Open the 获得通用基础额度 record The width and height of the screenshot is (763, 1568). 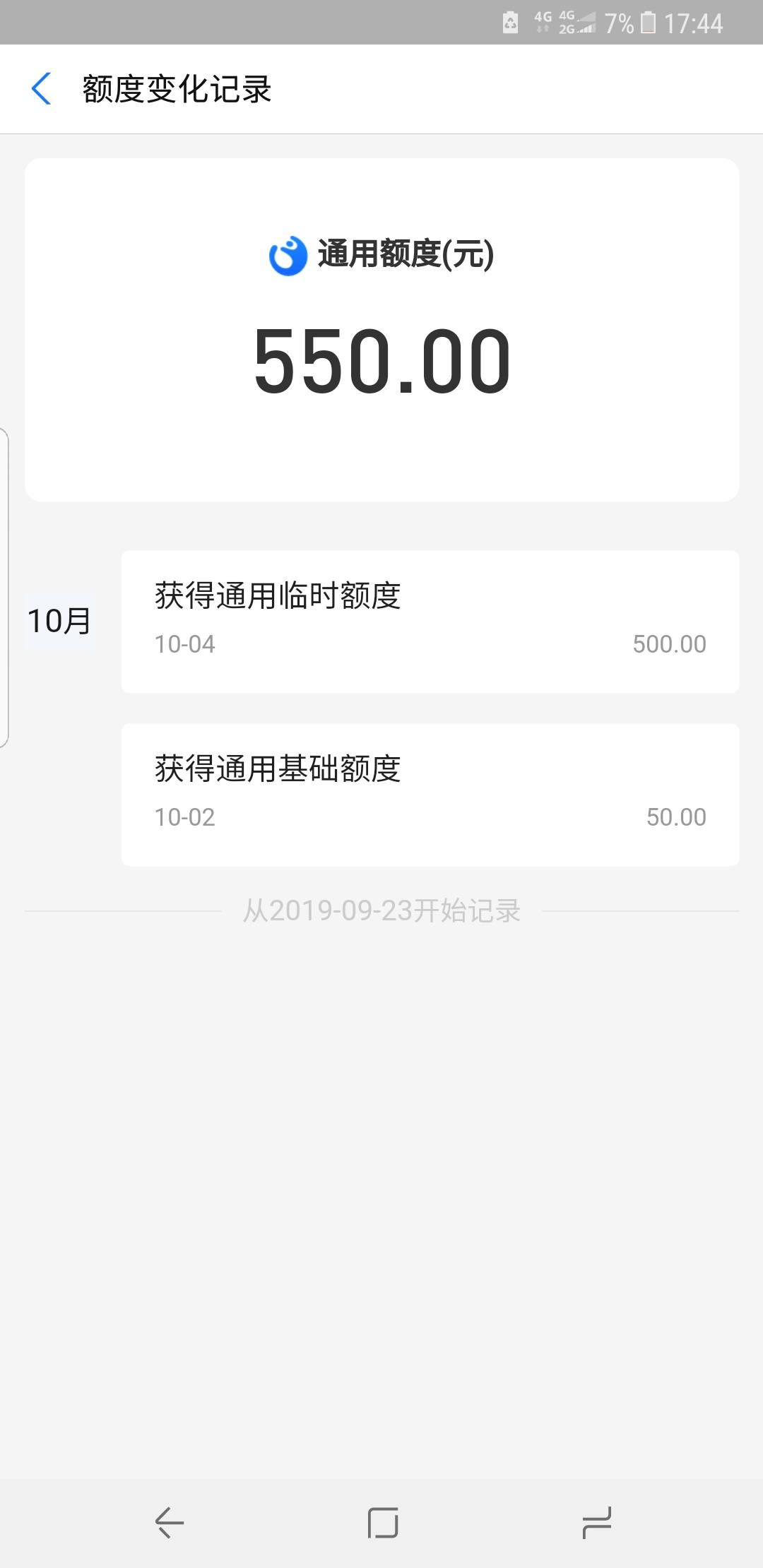click(430, 795)
